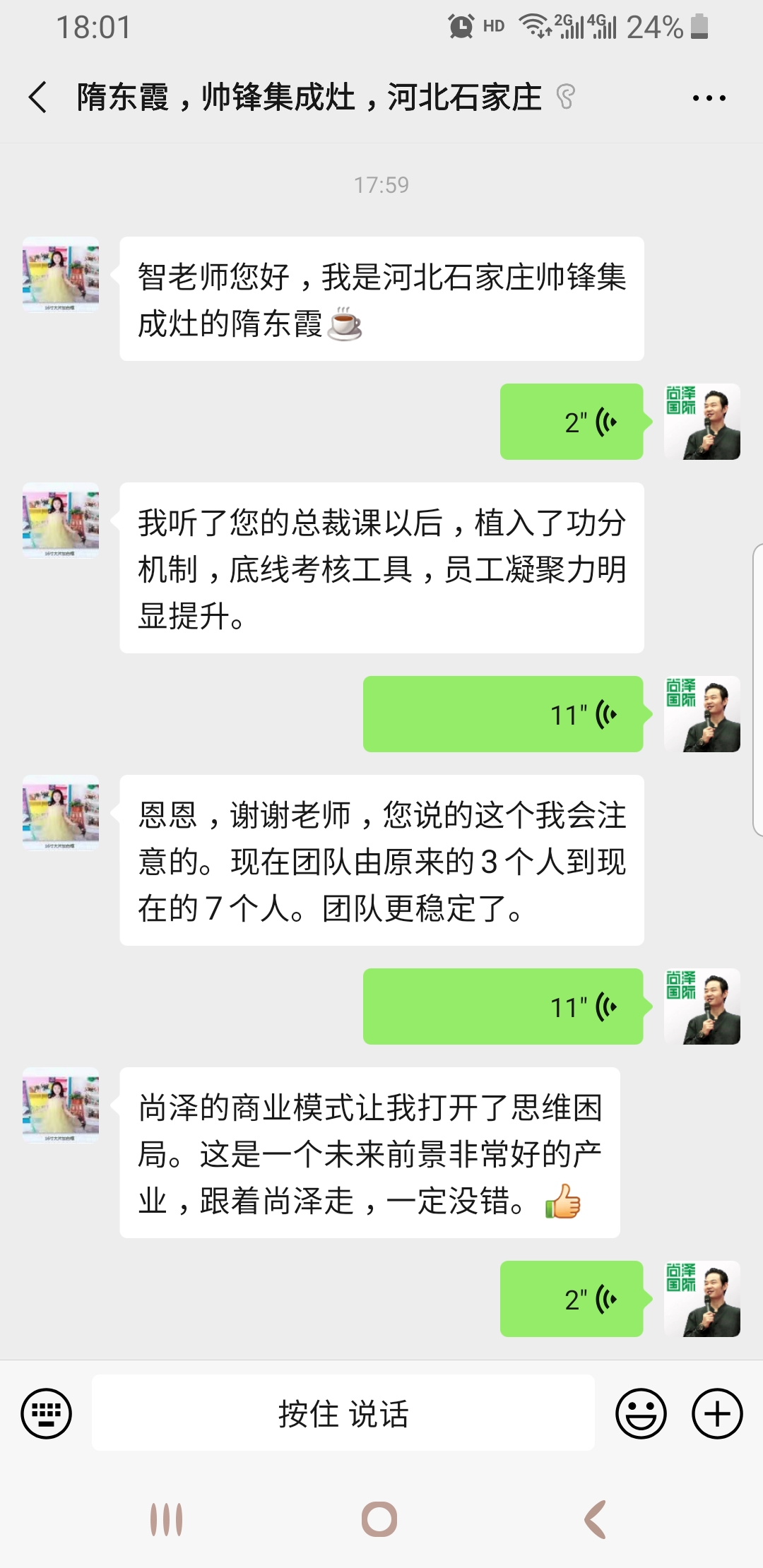Open 隋东霞's profile from her first avatar
Image resolution: width=763 pixels, height=1568 pixels.
coord(61,275)
